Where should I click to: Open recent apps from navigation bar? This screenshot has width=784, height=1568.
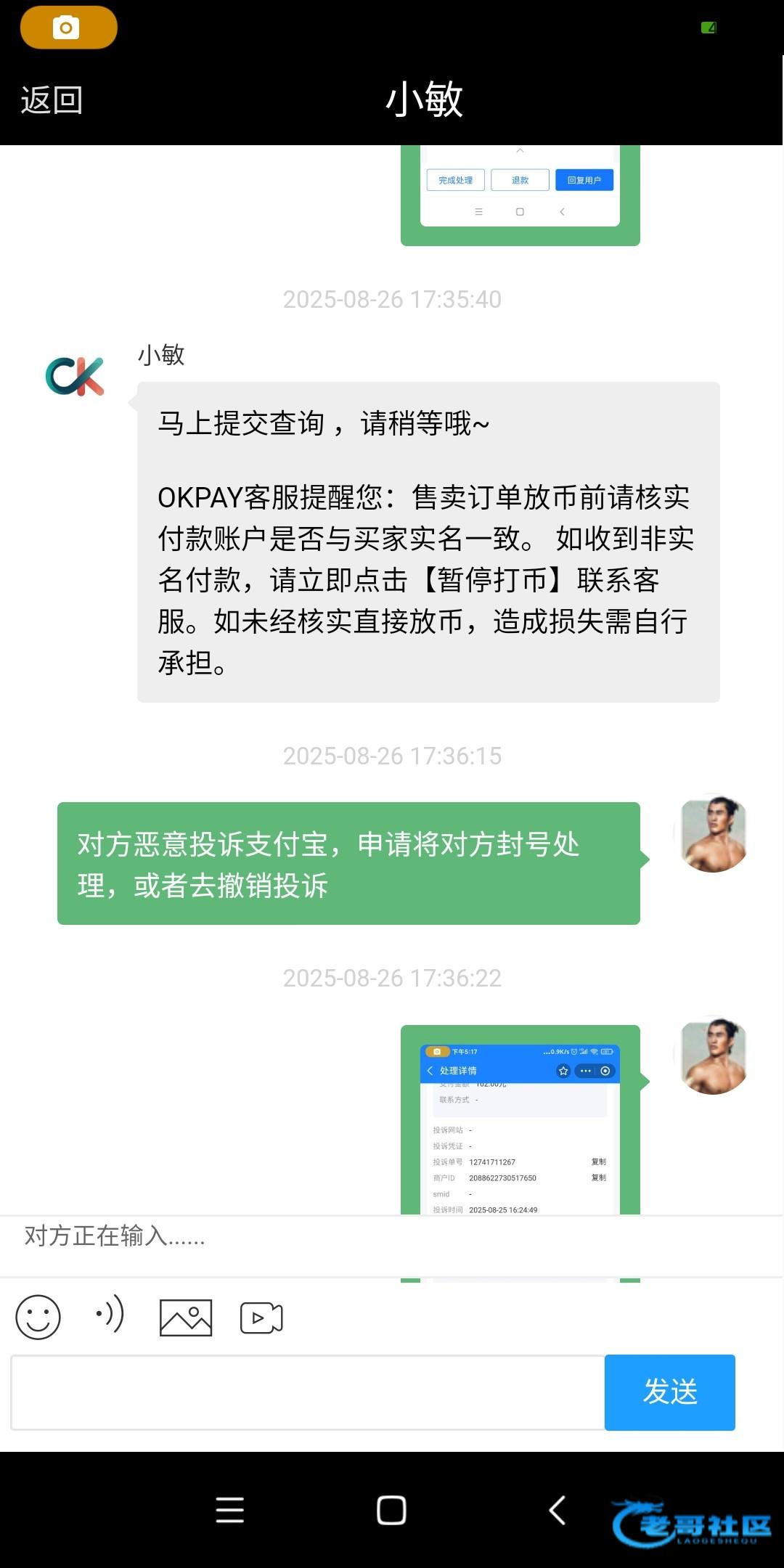coord(230,1510)
